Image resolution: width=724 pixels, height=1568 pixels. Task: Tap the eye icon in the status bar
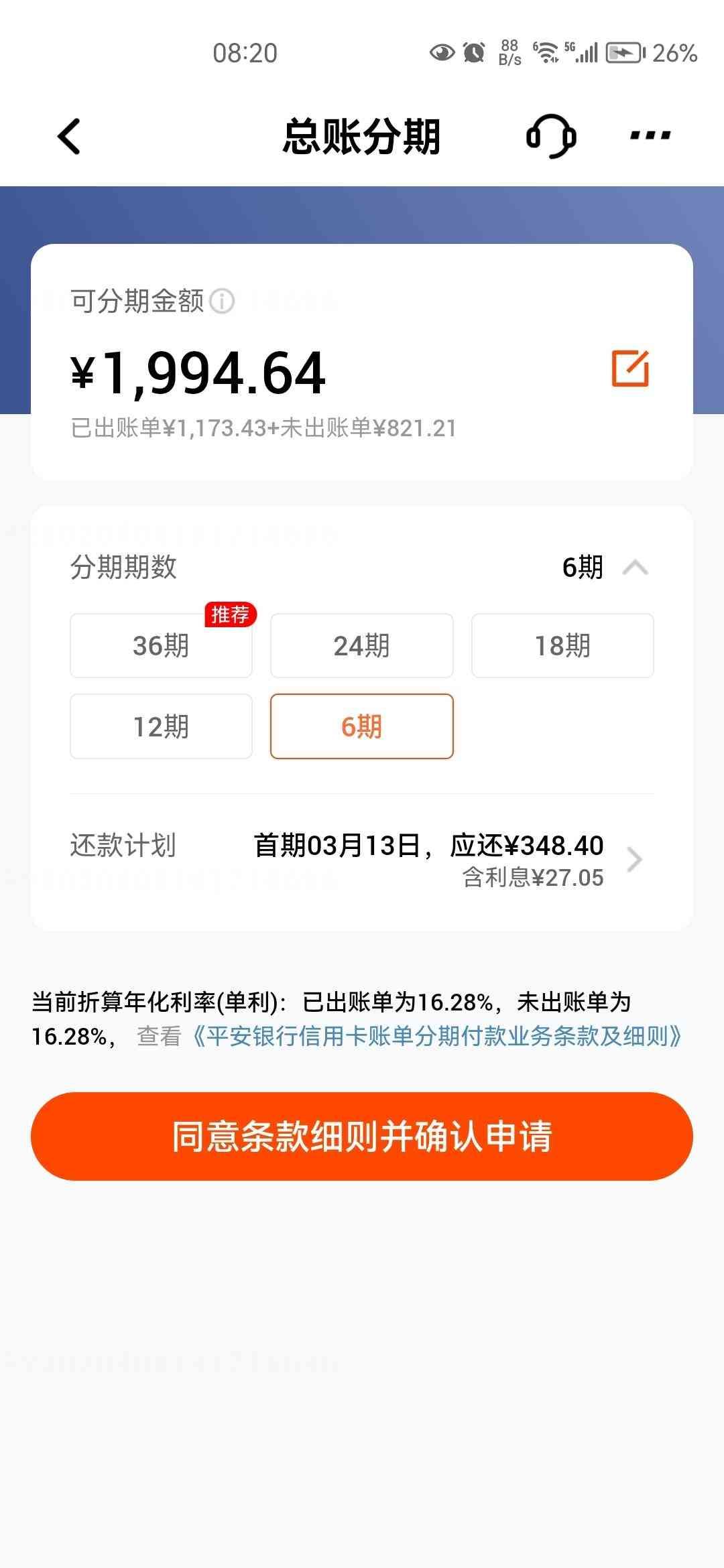pyautogui.click(x=441, y=50)
